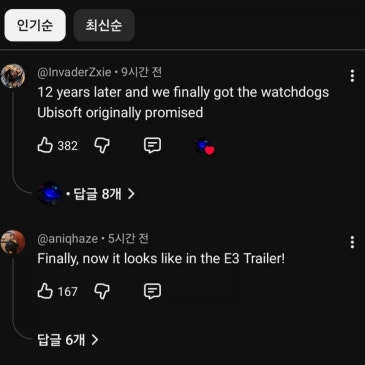The width and height of the screenshot is (365, 365).
Task: Like the comment by InvaderZxie
Action: tap(45, 145)
